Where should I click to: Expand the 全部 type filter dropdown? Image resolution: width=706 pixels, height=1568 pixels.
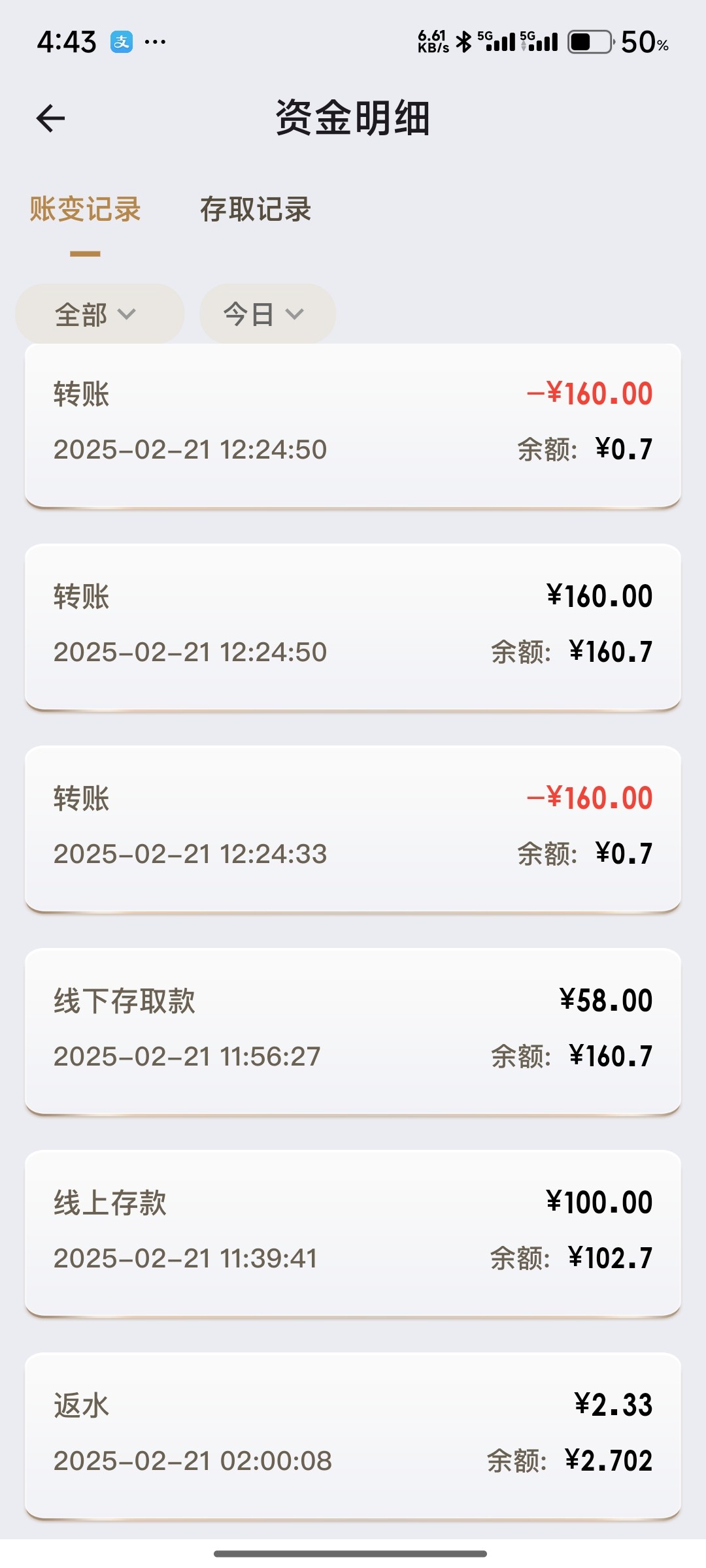(x=98, y=314)
